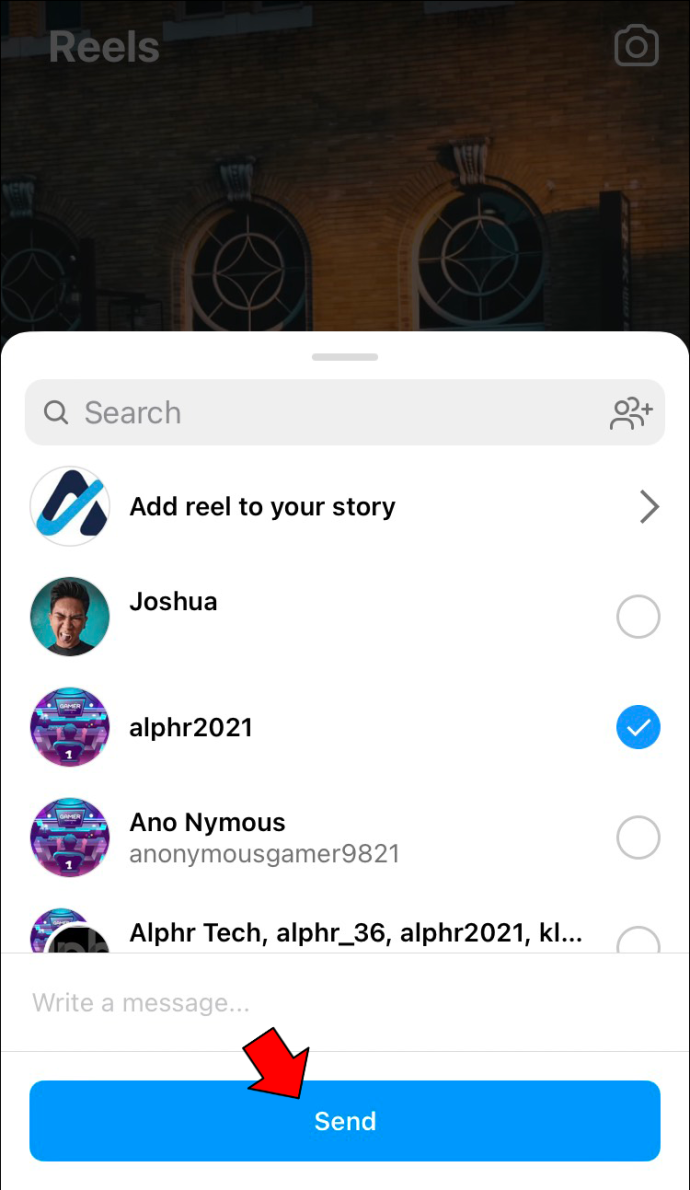Select Joshua as a recipient

point(638,616)
